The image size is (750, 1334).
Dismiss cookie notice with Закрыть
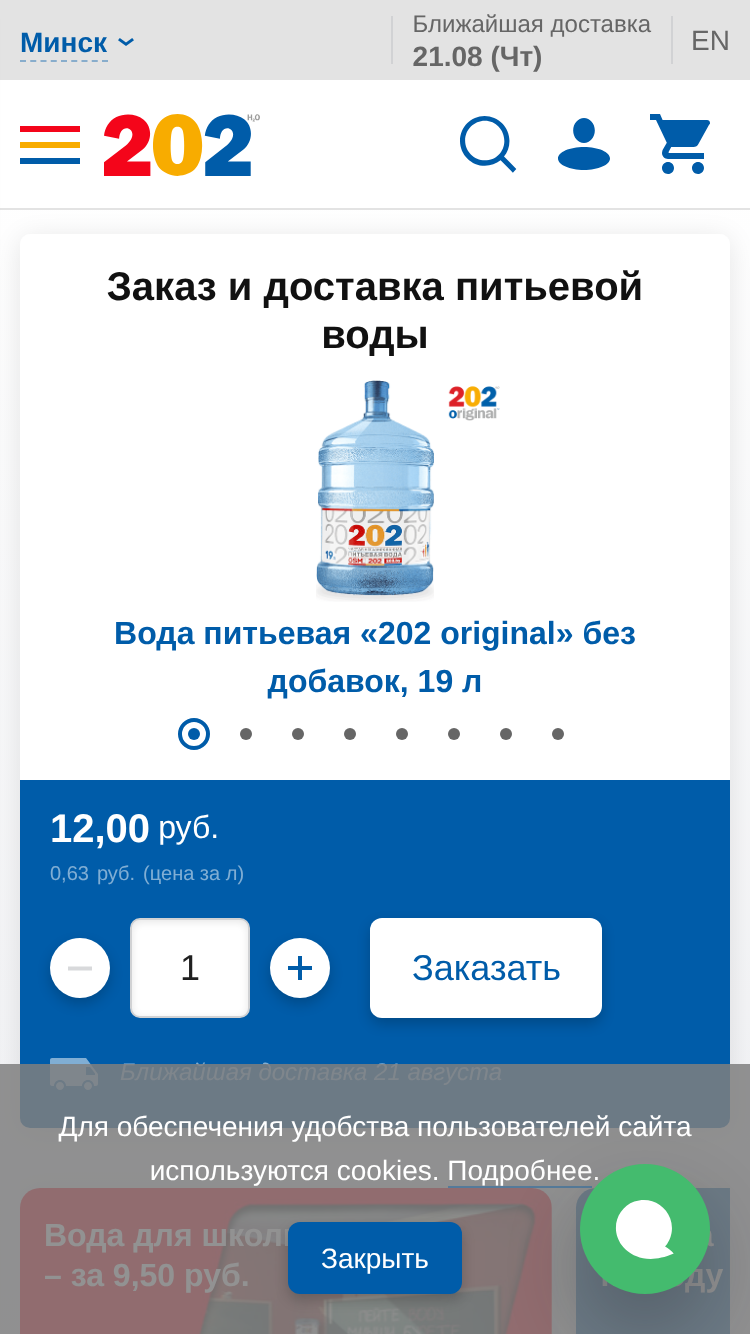pyautogui.click(x=375, y=1258)
